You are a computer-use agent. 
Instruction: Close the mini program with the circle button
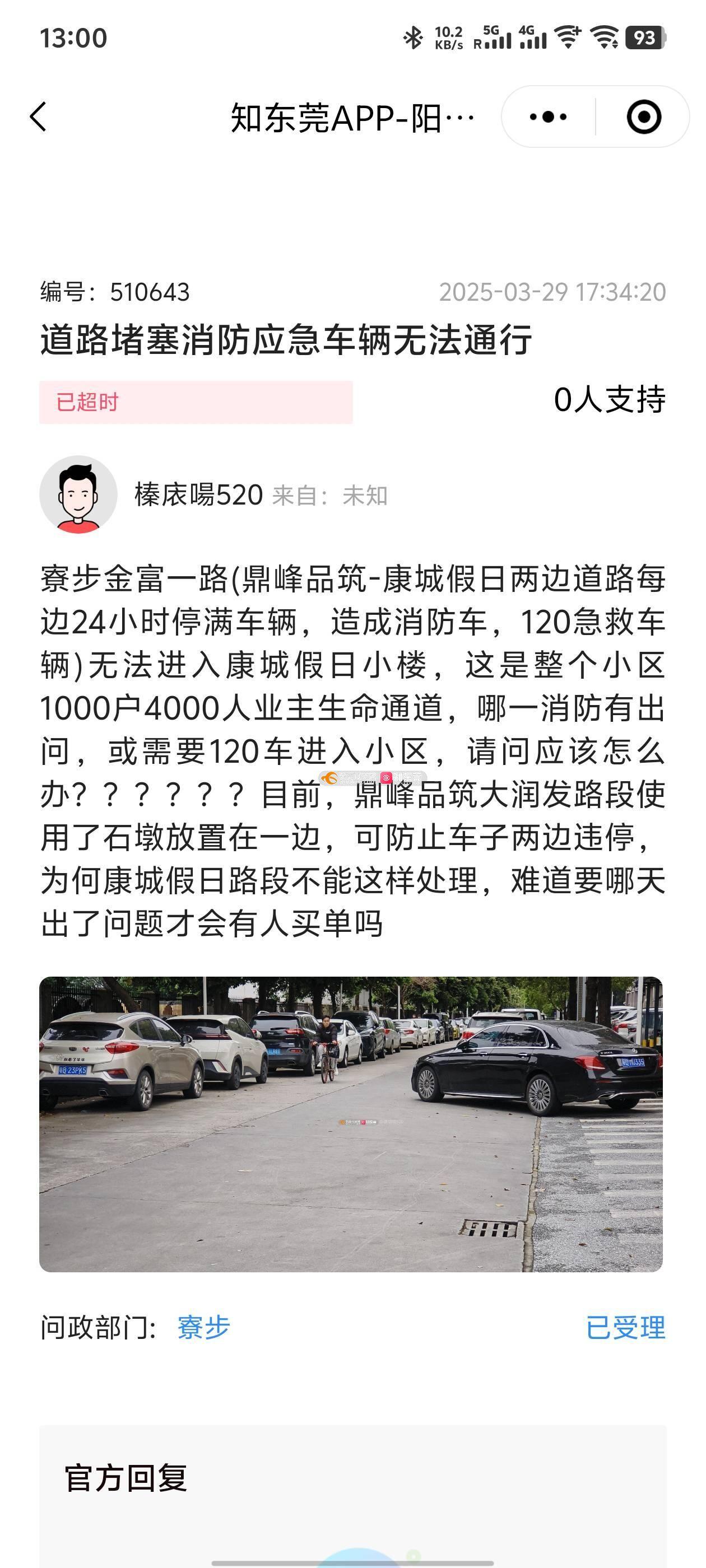pos(643,116)
